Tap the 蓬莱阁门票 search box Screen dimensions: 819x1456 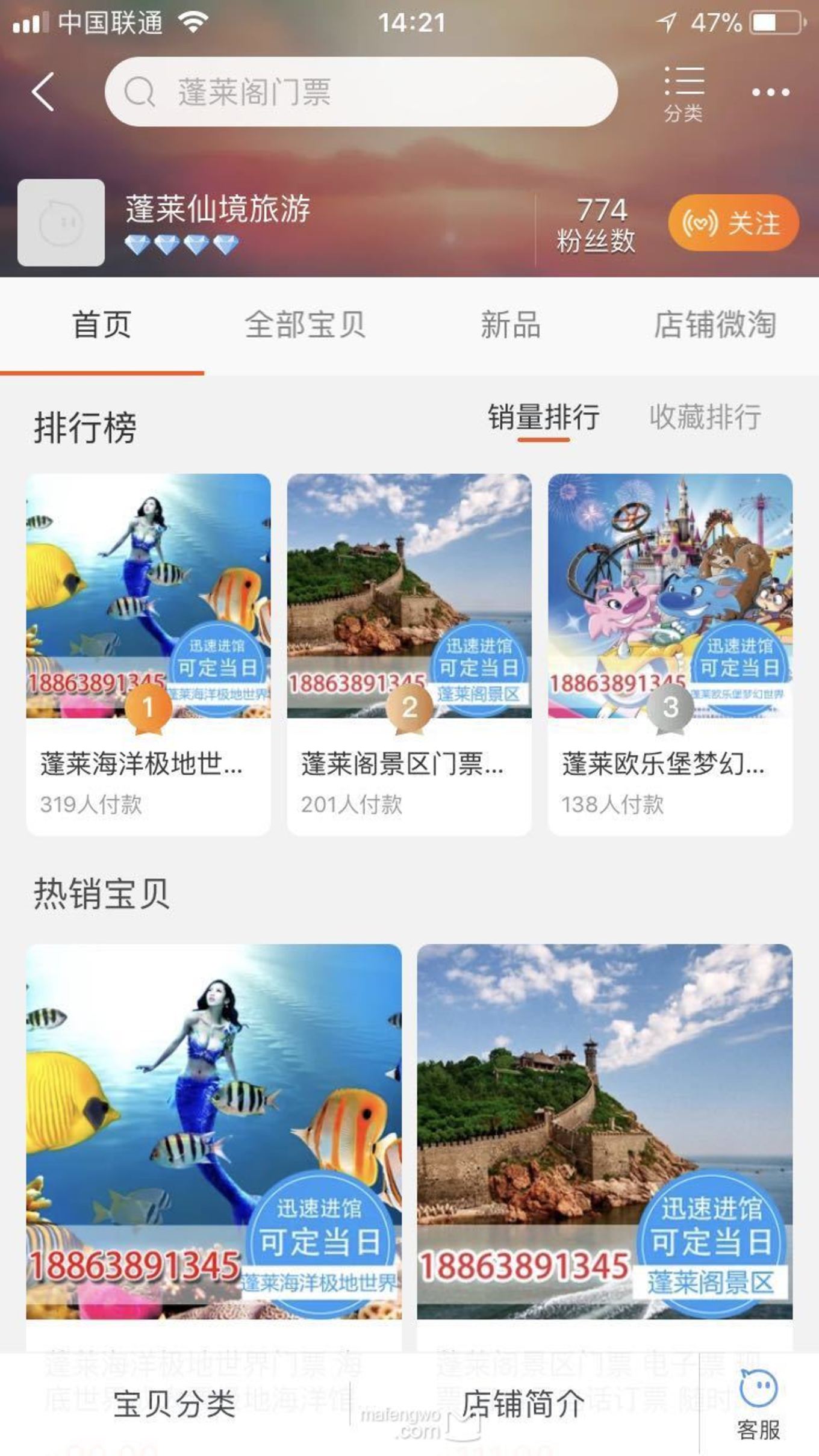tap(361, 92)
